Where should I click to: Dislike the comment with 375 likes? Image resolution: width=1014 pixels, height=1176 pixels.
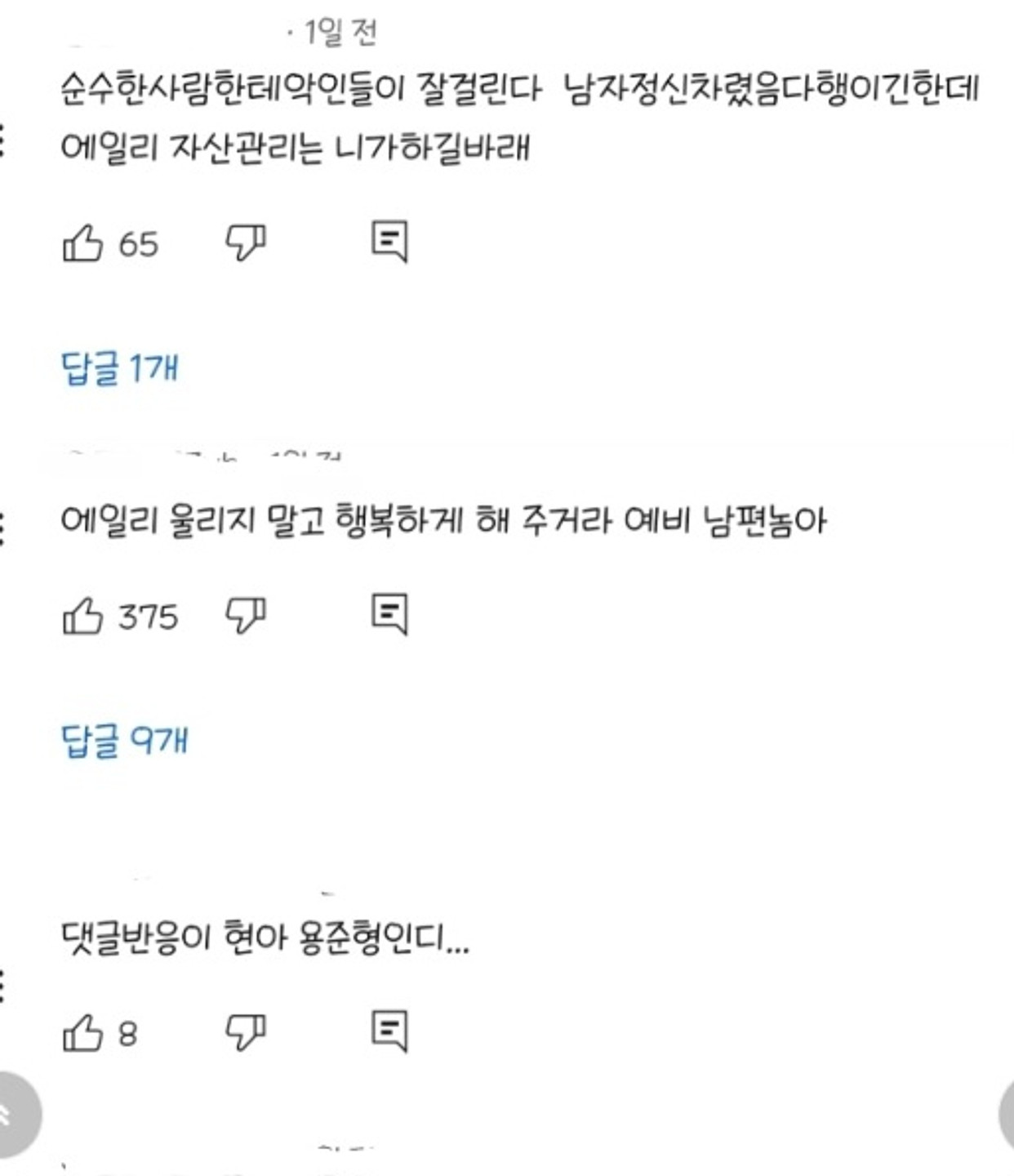(245, 616)
